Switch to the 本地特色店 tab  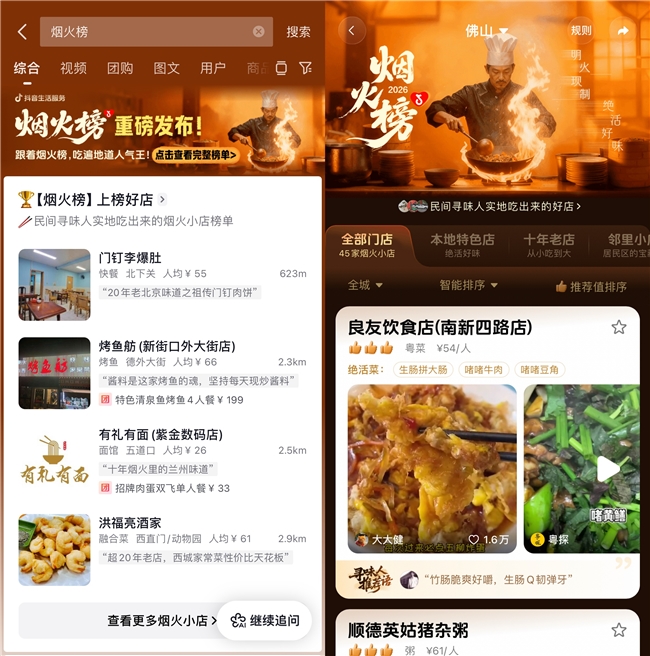462,245
